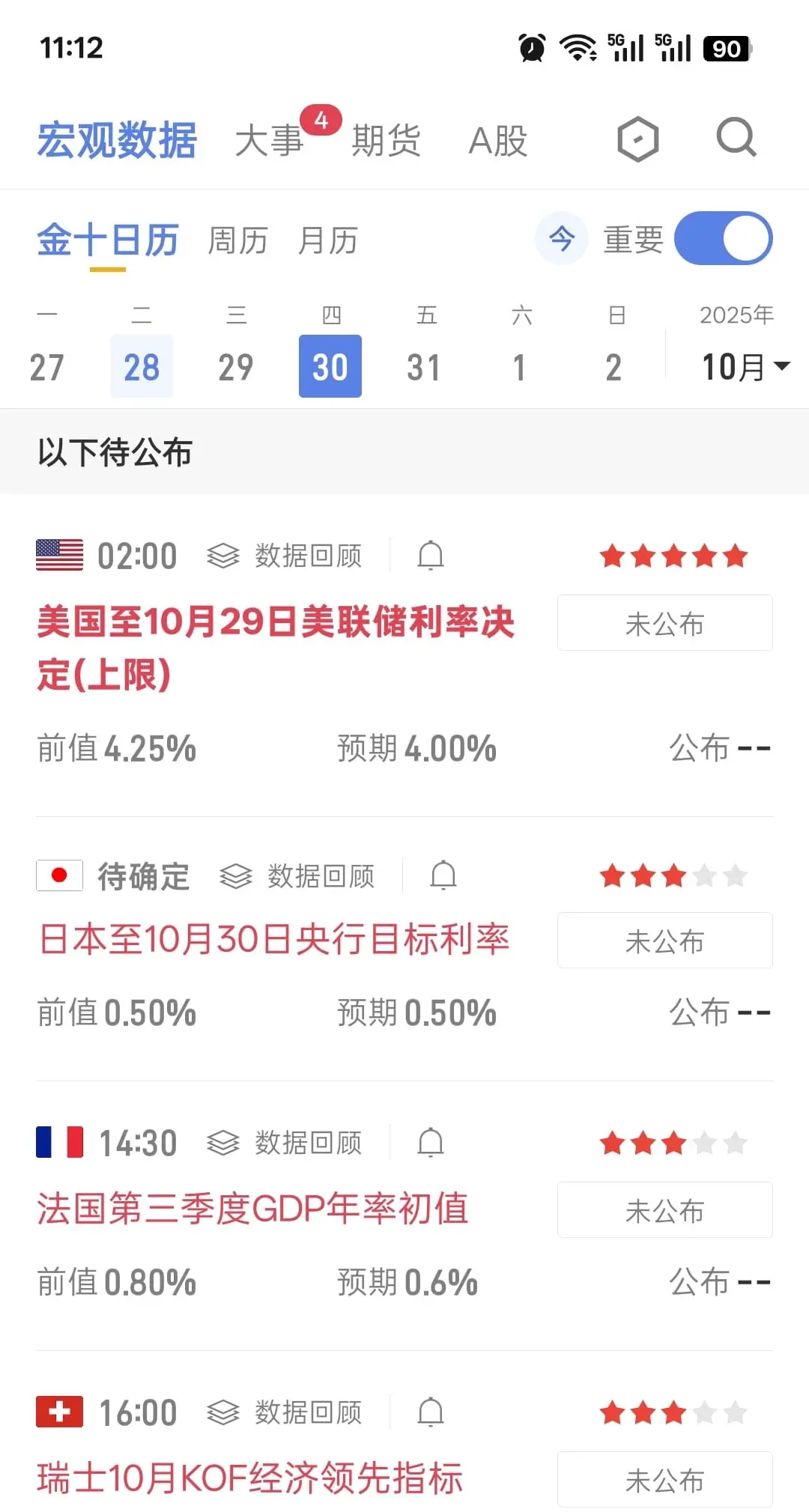Open the 美联储利率决定 event details
The image size is (809, 1512).
[x=276, y=648]
